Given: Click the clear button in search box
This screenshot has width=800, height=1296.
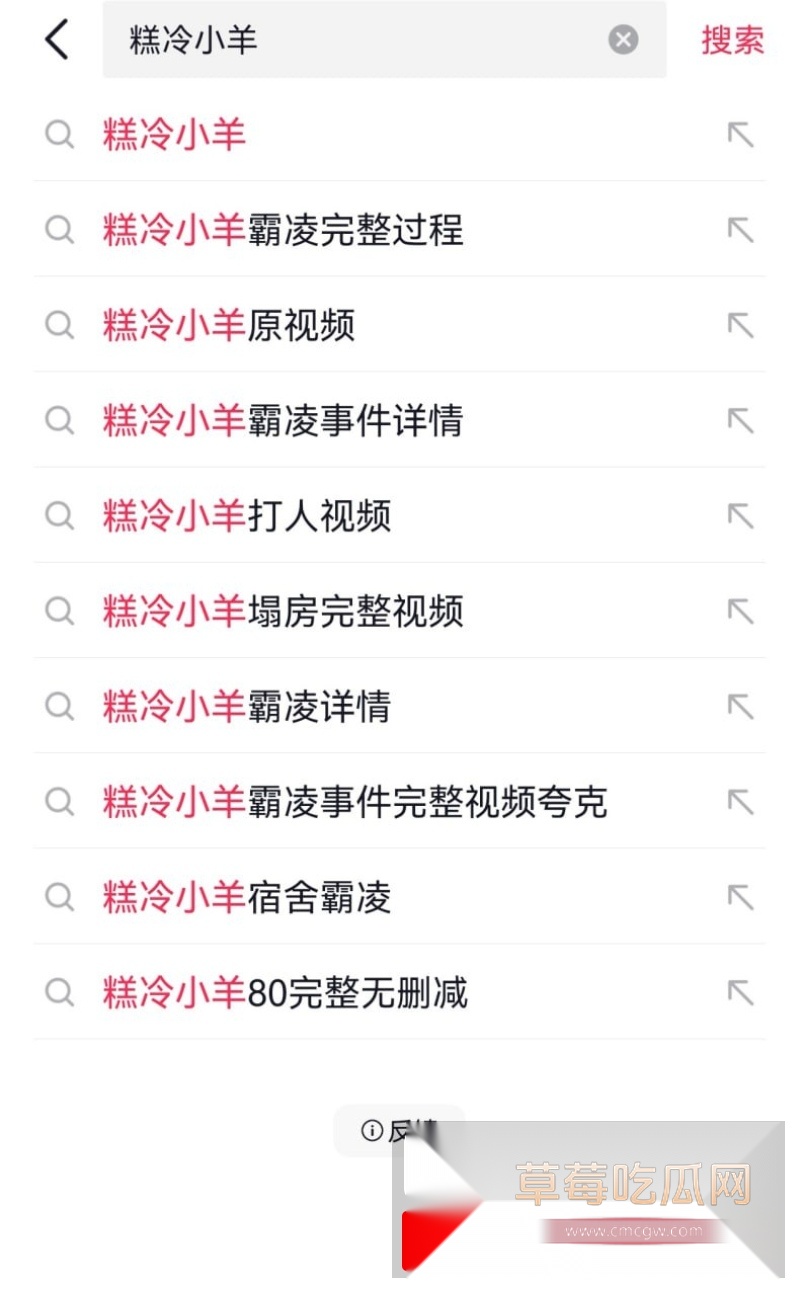Looking at the screenshot, I should click(x=622, y=39).
